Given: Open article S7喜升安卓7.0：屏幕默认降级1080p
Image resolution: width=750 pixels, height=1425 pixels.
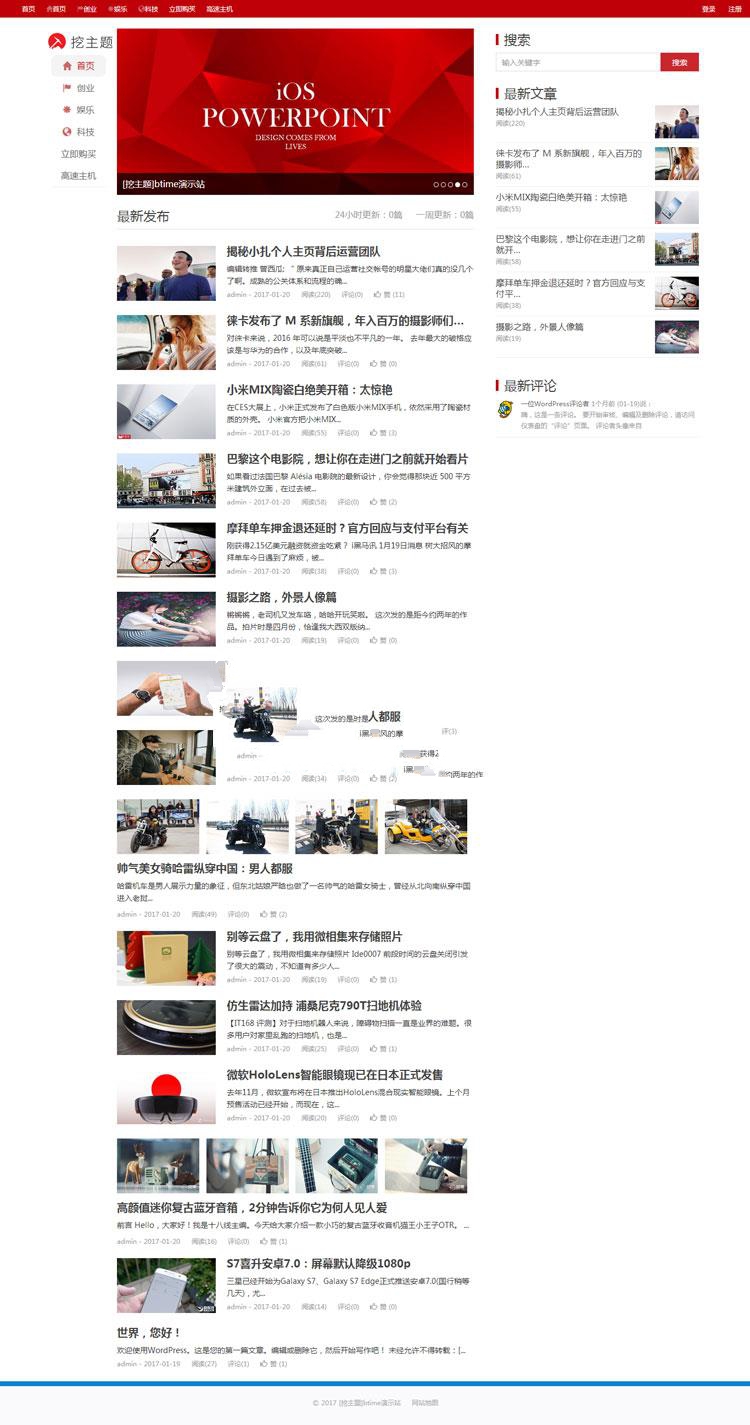Looking at the screenshot, I should click(x=318, y=1264).
